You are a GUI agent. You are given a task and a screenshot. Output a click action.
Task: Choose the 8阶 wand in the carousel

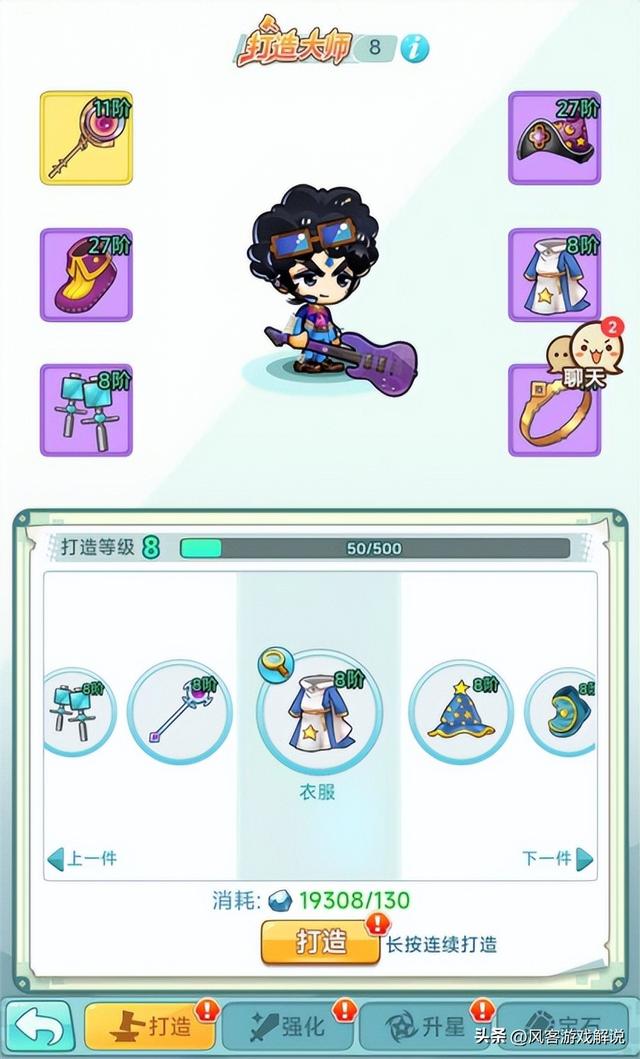point(180,712)
